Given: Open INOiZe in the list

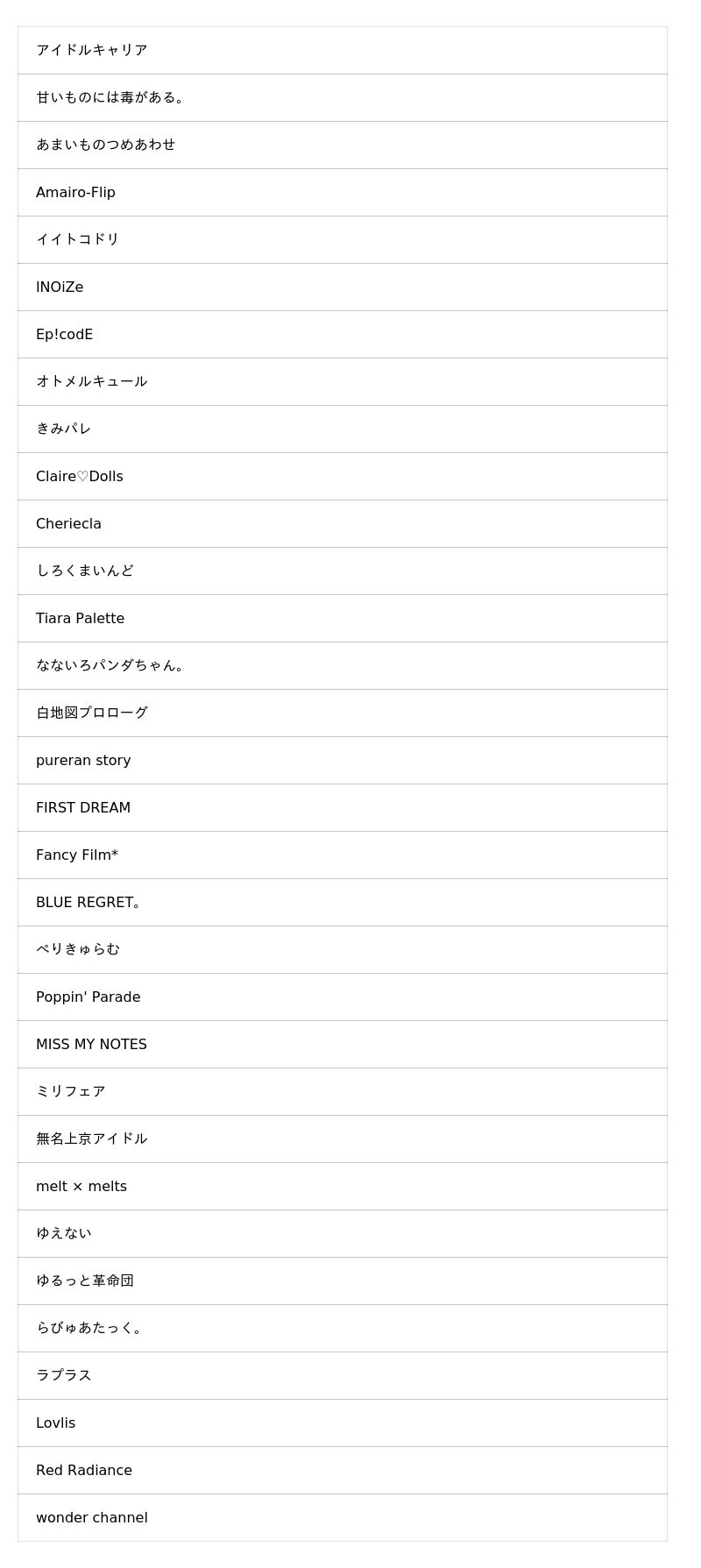Looking at the screenshot, I should click(60, 287).
